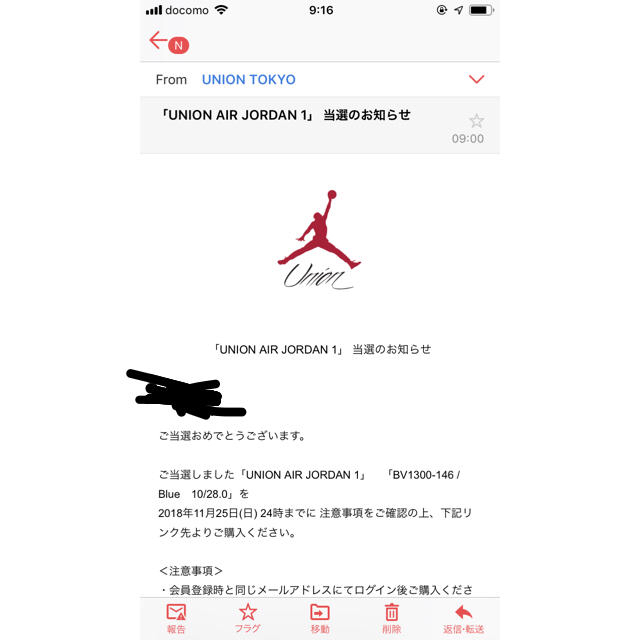Viewport: 640px width, 640px height.
Task: Expand sender details with red chevron
Action: pos(476,79)
